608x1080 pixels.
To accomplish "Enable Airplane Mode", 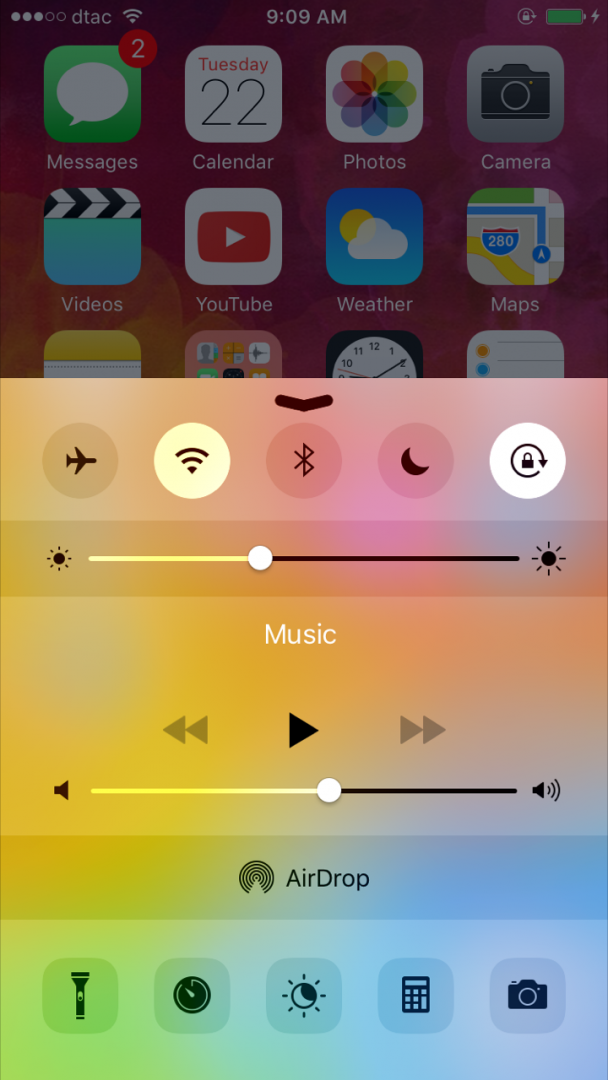I will pos(80,461).
